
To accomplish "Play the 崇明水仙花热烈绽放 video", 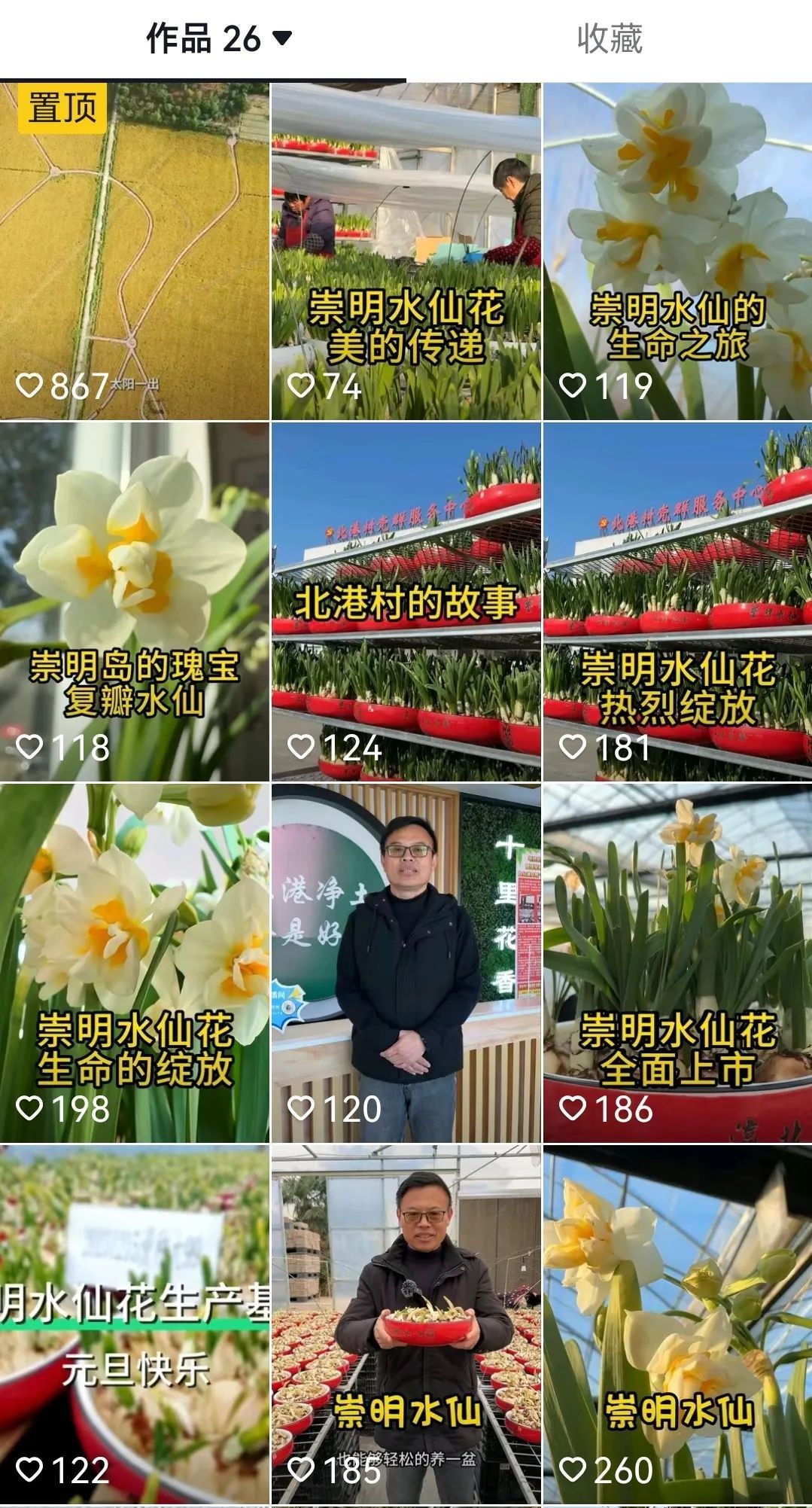I will 677,601.
